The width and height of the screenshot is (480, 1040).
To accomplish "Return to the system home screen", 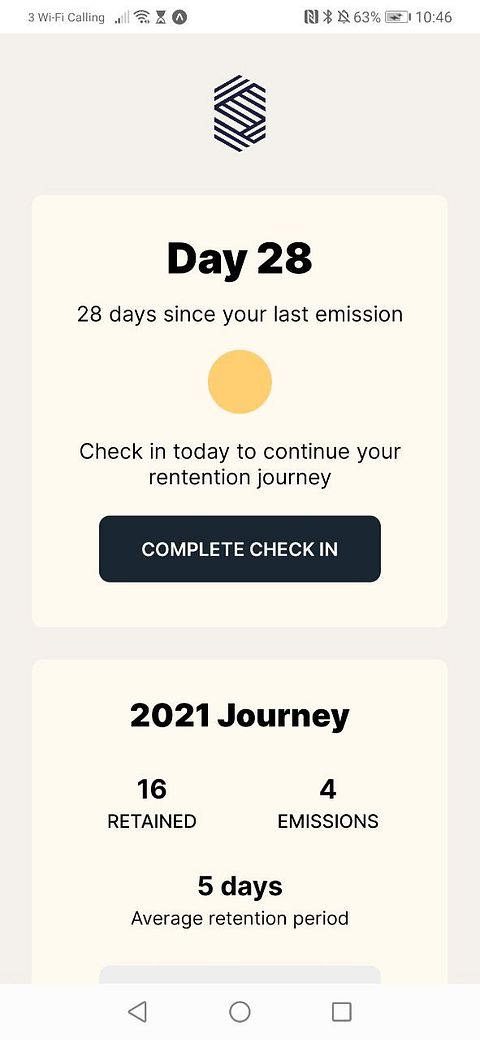I will coord(239,1011).
